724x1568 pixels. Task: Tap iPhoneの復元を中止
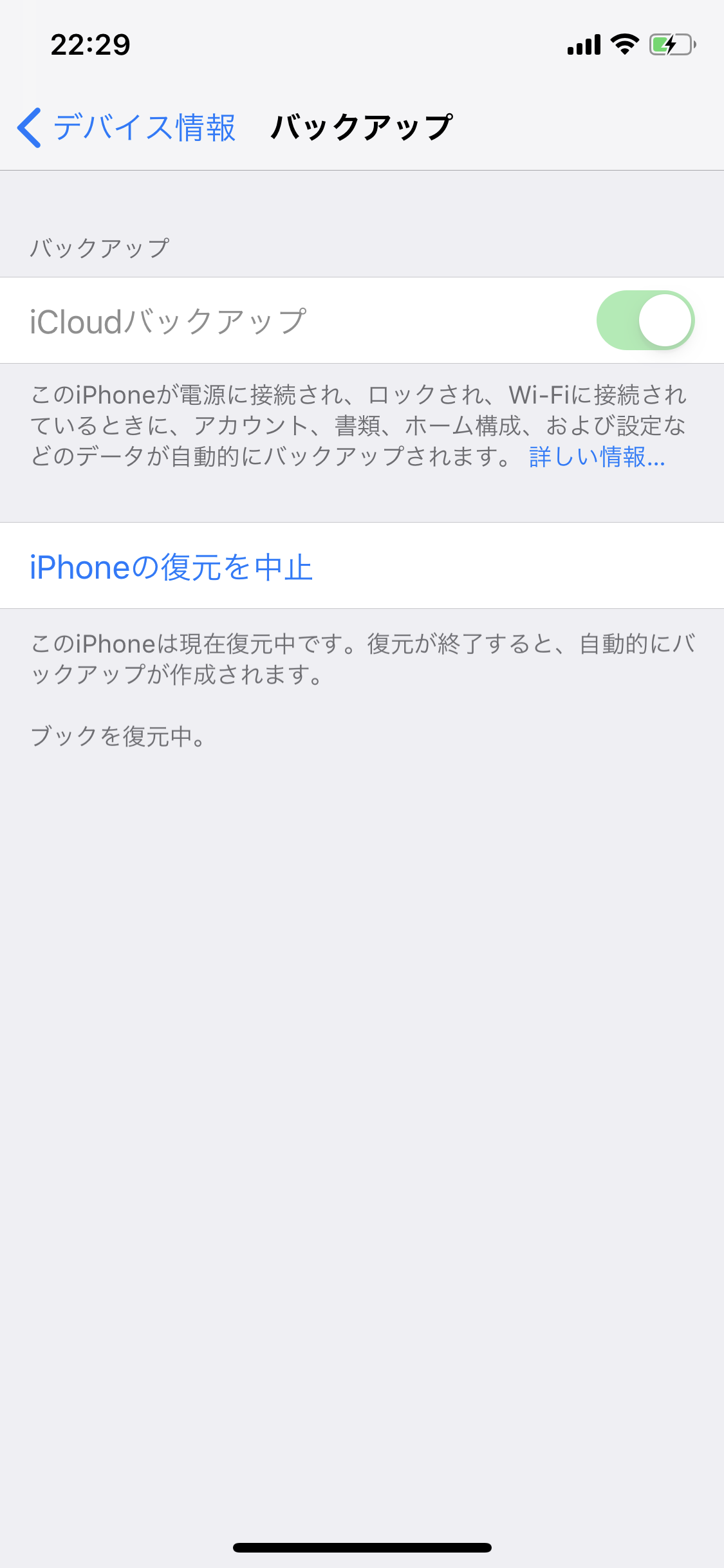(x=171, y=567)
